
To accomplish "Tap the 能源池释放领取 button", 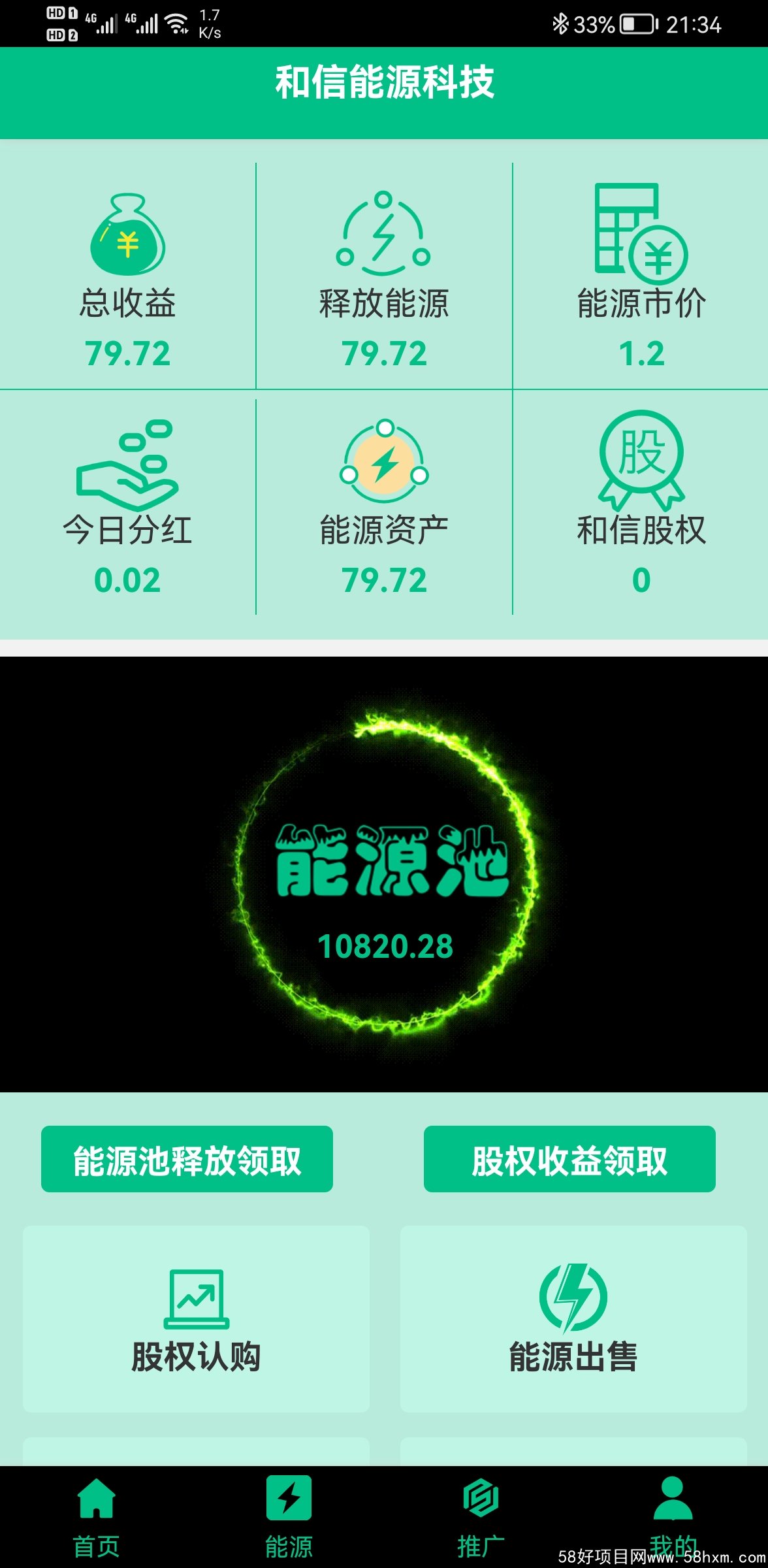I will (187, 1159).
